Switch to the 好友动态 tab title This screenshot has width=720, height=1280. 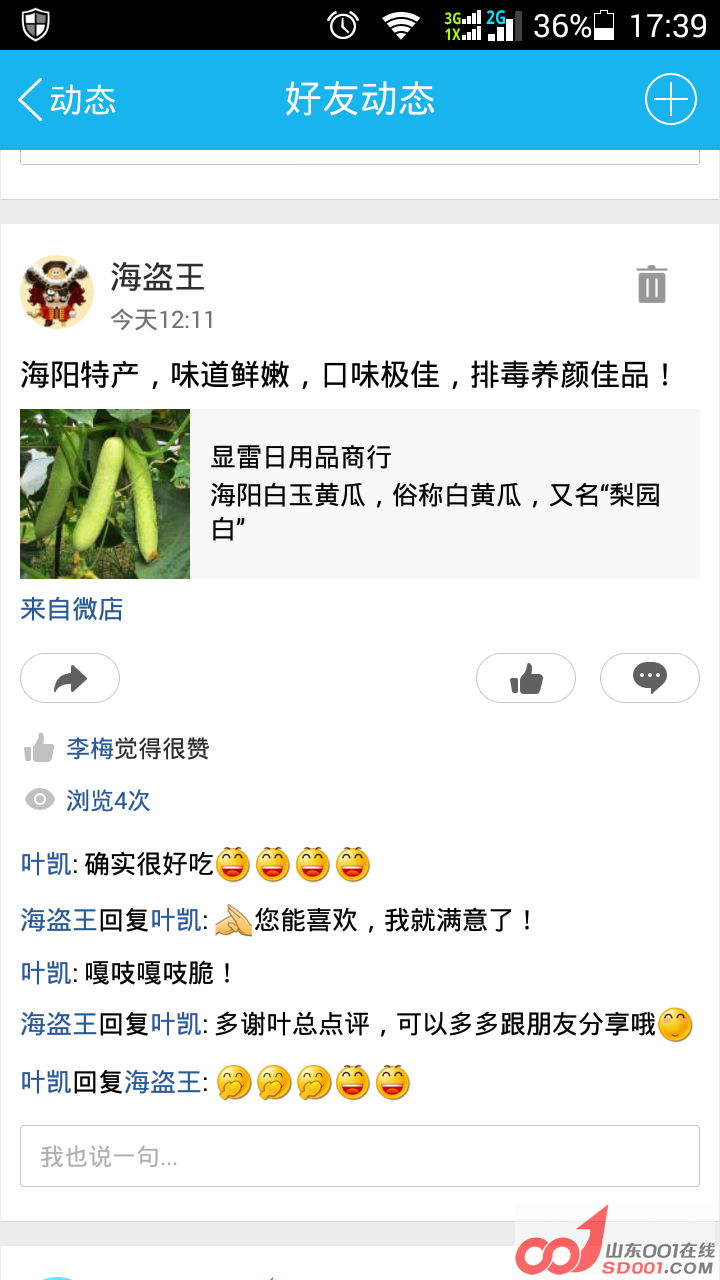(360, 100)
